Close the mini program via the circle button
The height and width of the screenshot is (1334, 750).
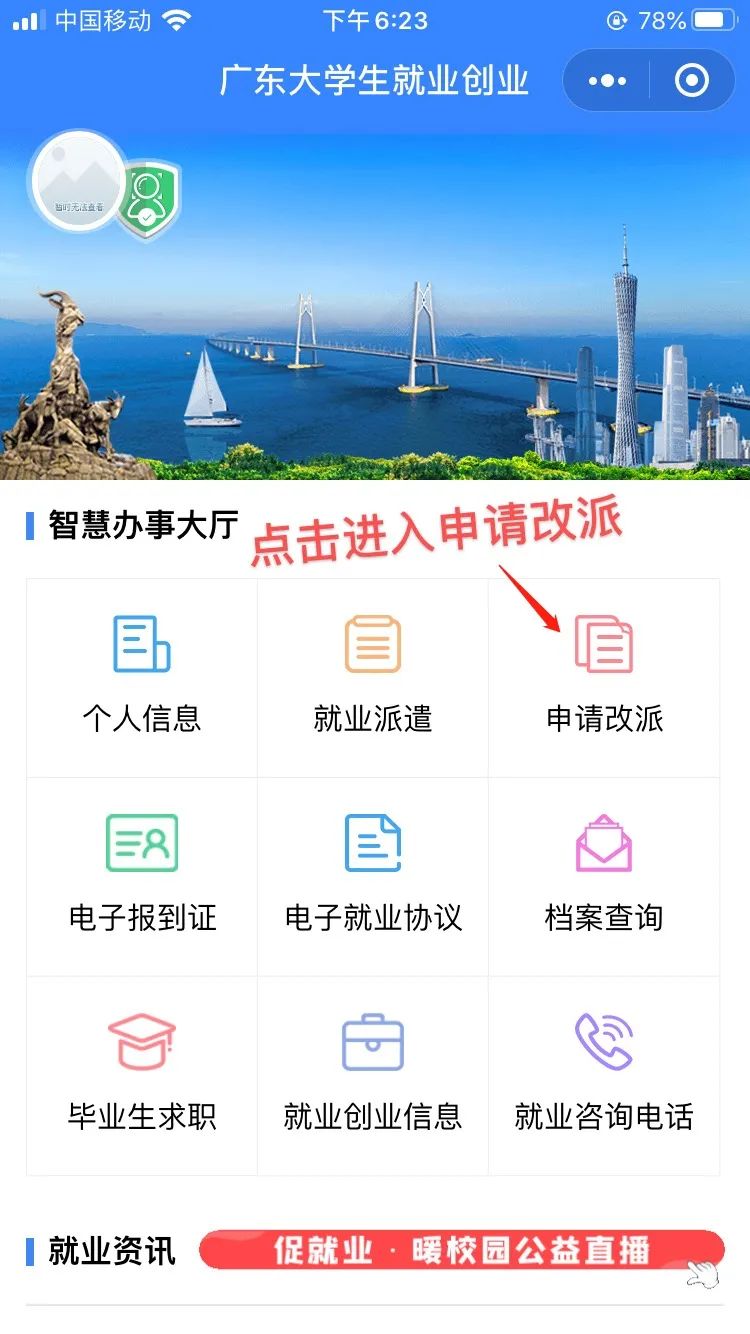click(x=691, y=81)
